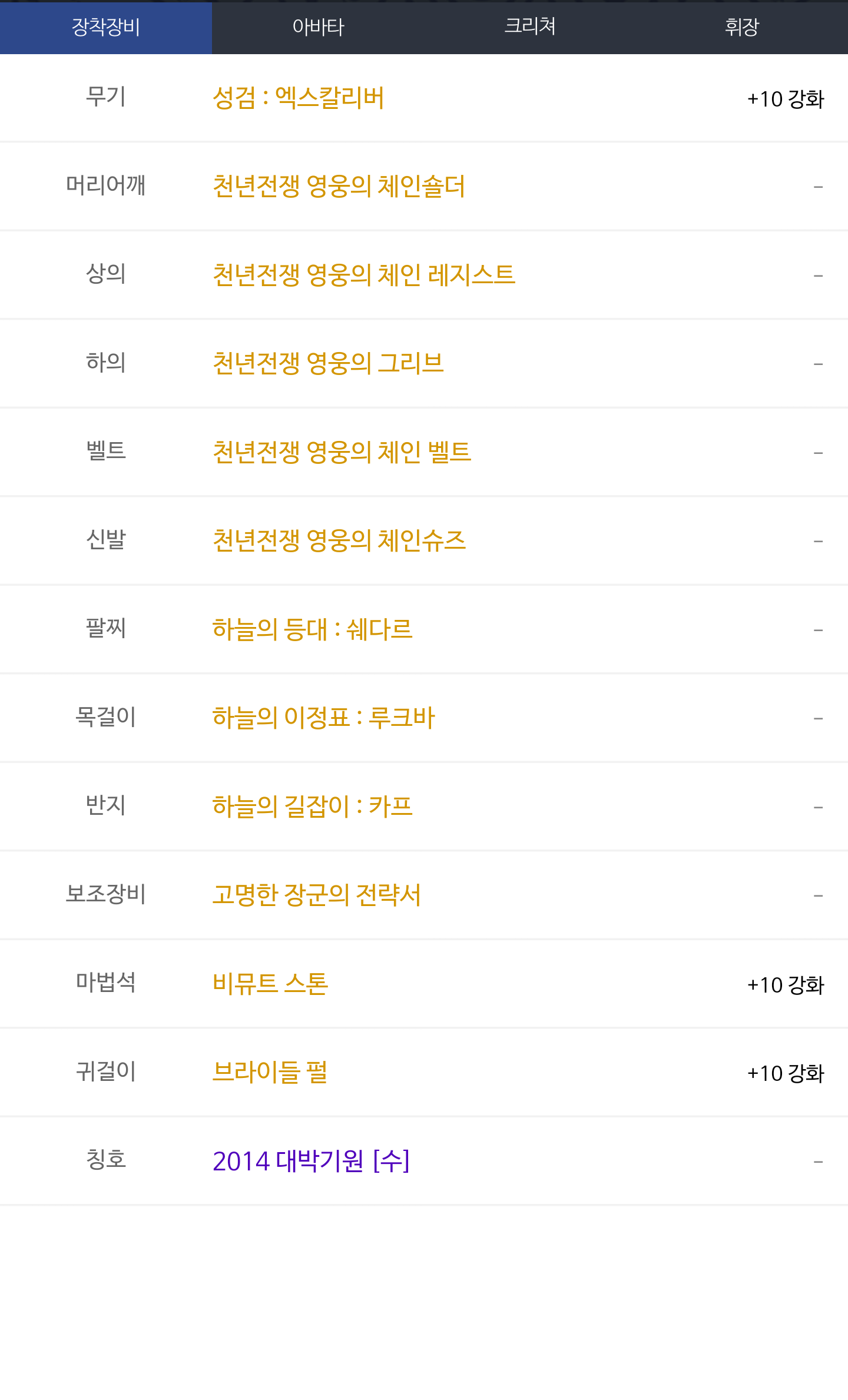View 천년전쟁 영웅의 체인슈즈 info
Image resolution: width=848 pixels, height=1400 pixels.
[x=339, y=540]
